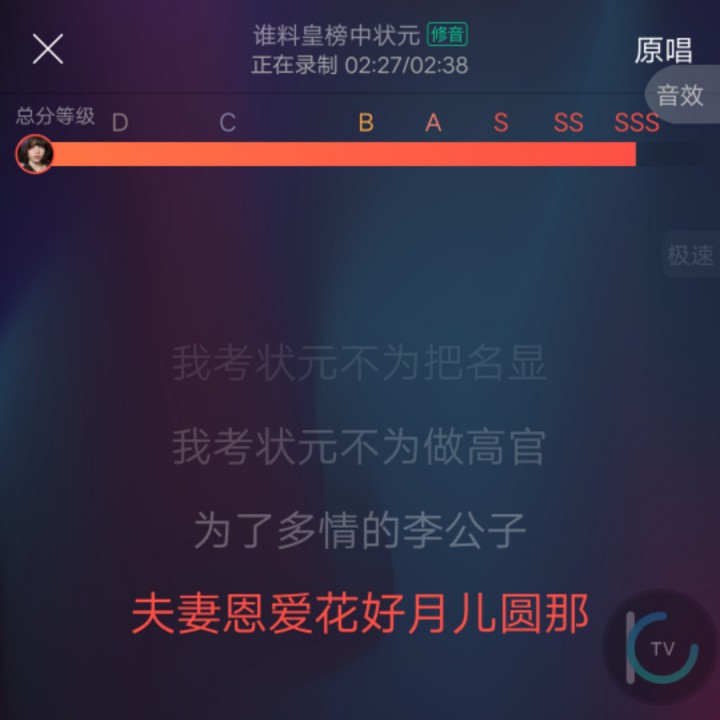Toggle the 原唱 original vocals
Screen dimensions: 720x720
pos(664,51)
